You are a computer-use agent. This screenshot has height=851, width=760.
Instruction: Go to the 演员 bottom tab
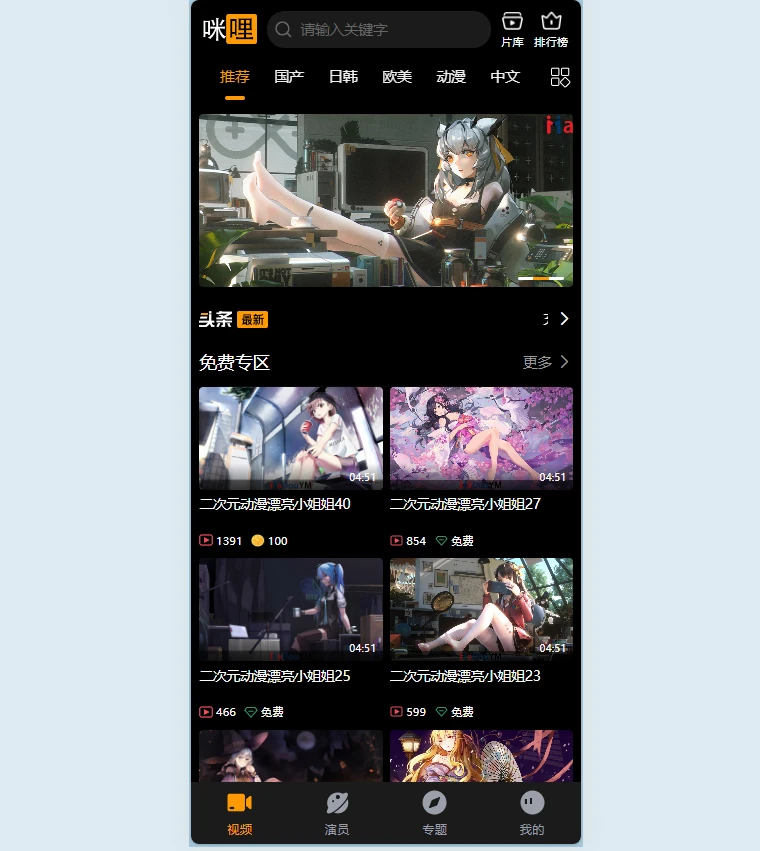[337, 813]
